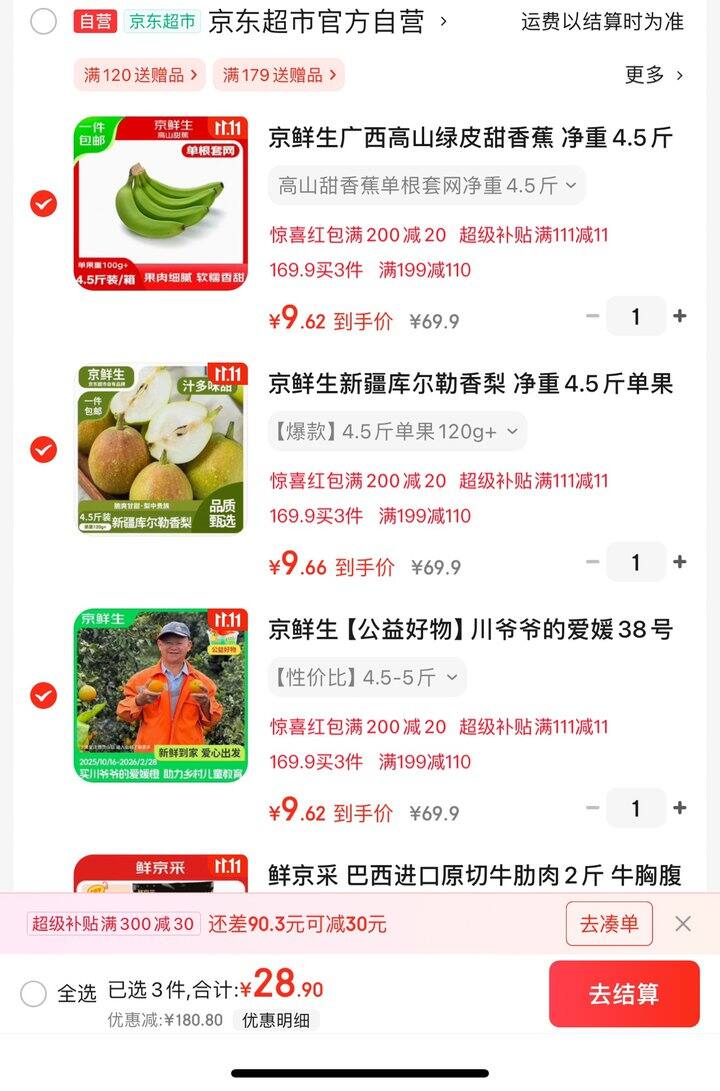Open the 满179送赠品 promotion chip
The width and height of the screenshot is (720, 1091).
coord(278,75)
